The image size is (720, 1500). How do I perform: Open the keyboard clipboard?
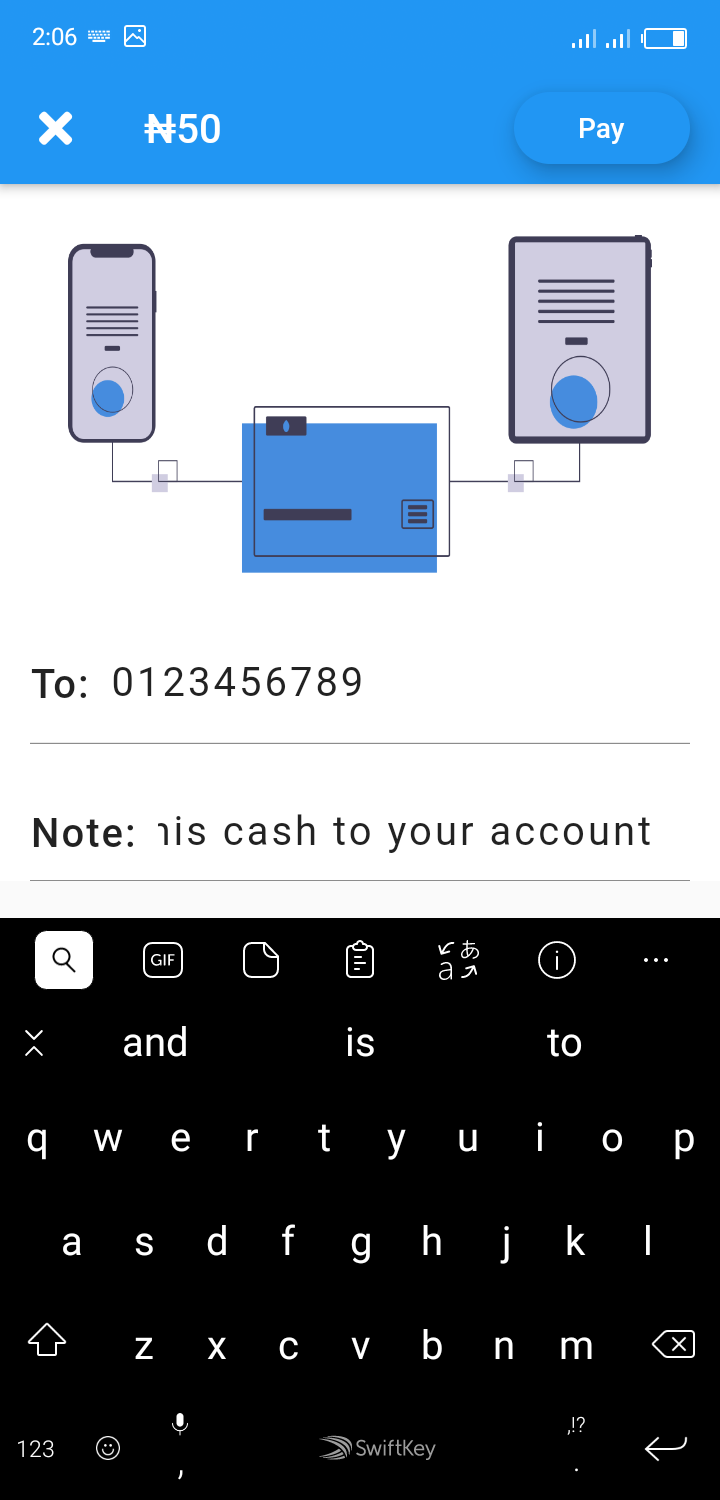[x=359, y=960]
